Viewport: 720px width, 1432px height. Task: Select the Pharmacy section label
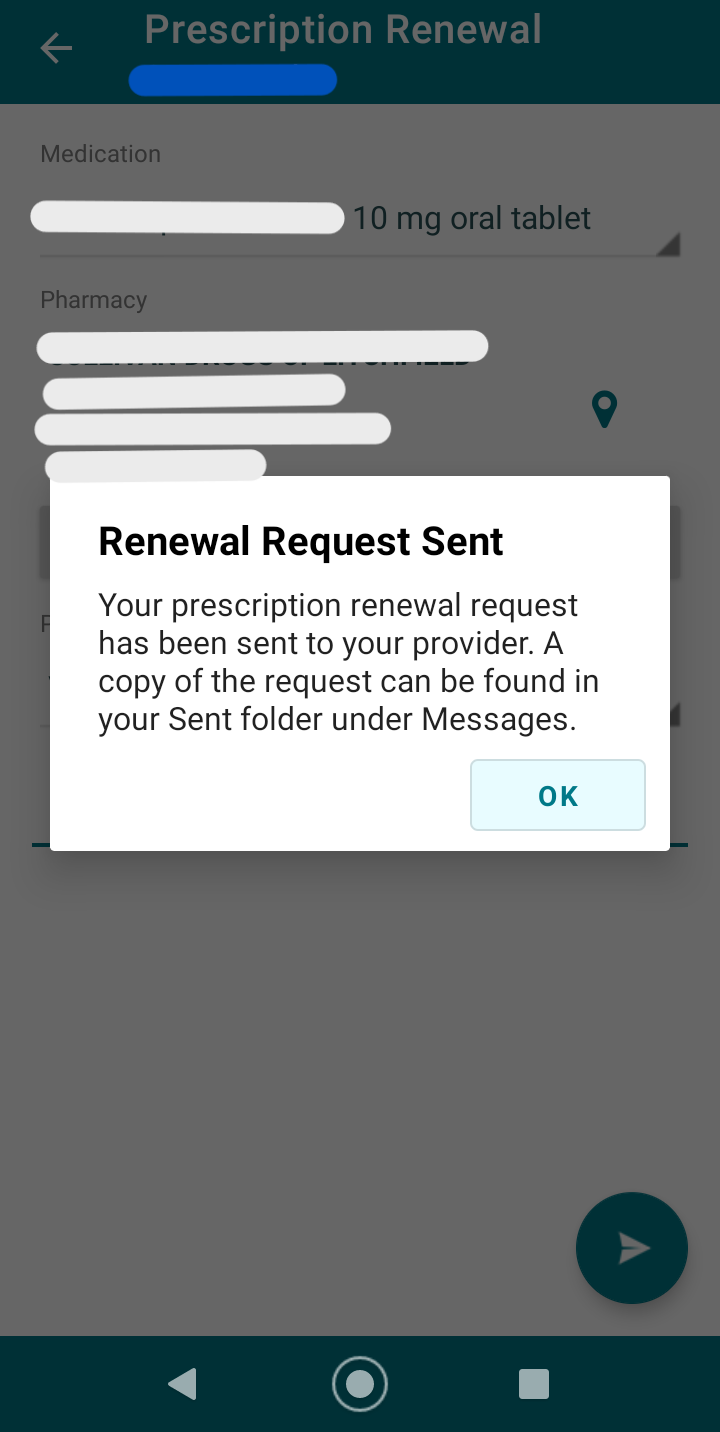(x=93, y=299)
